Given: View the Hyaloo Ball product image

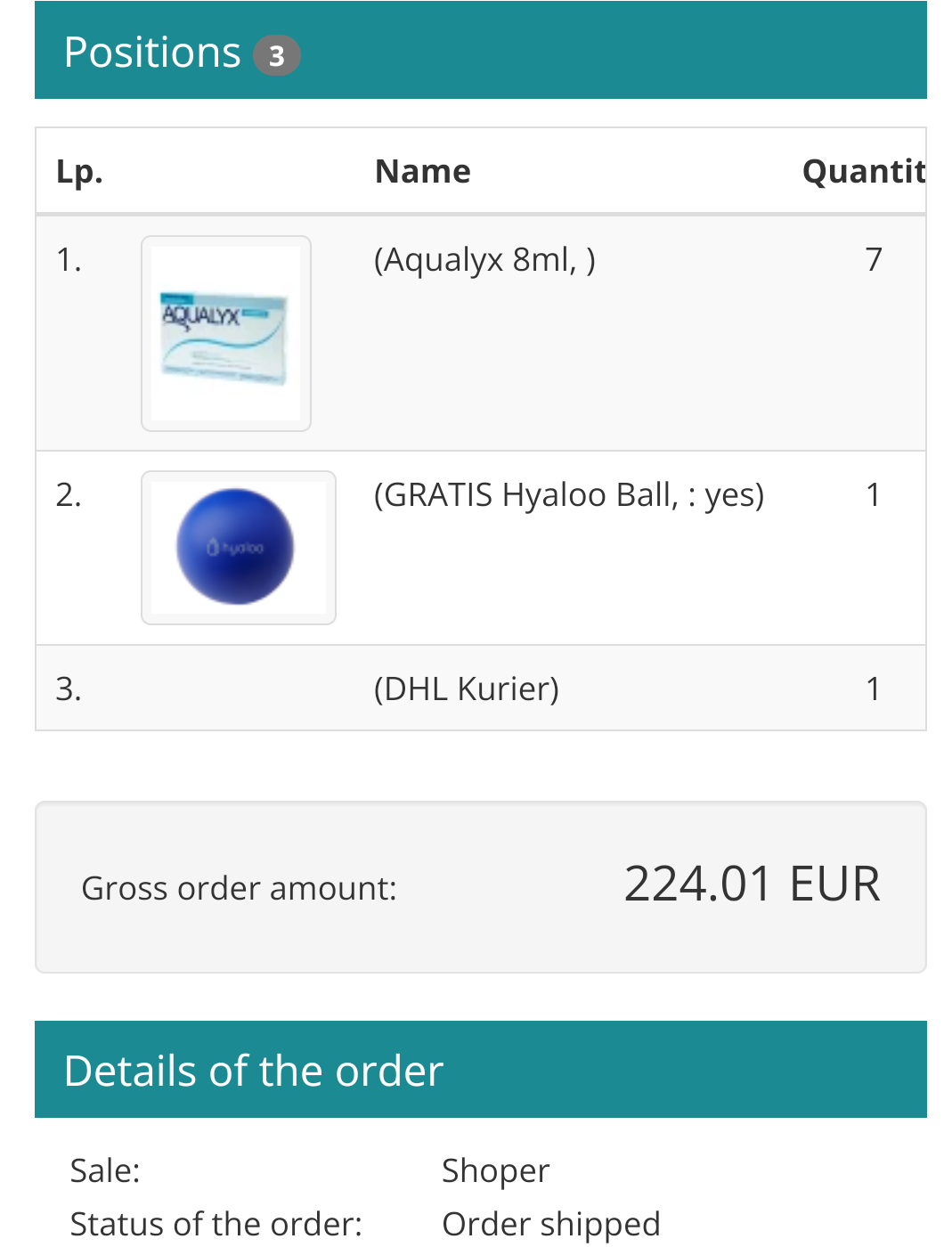Looking at the screenshot, I should (x=238, y=547).
